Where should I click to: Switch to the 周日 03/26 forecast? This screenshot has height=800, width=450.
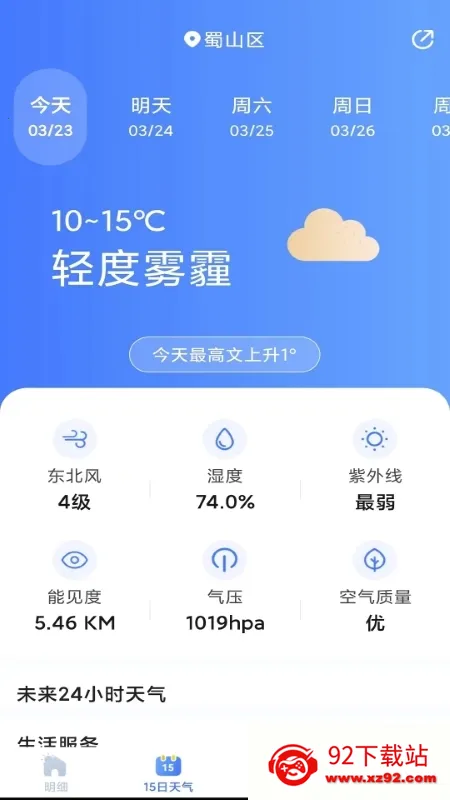(353, 117)
